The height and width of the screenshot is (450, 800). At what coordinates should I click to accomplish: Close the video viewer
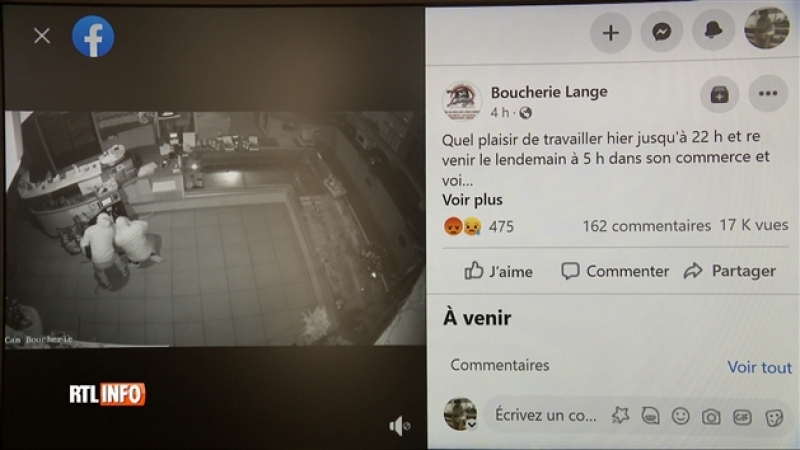[x=42, y=36]
